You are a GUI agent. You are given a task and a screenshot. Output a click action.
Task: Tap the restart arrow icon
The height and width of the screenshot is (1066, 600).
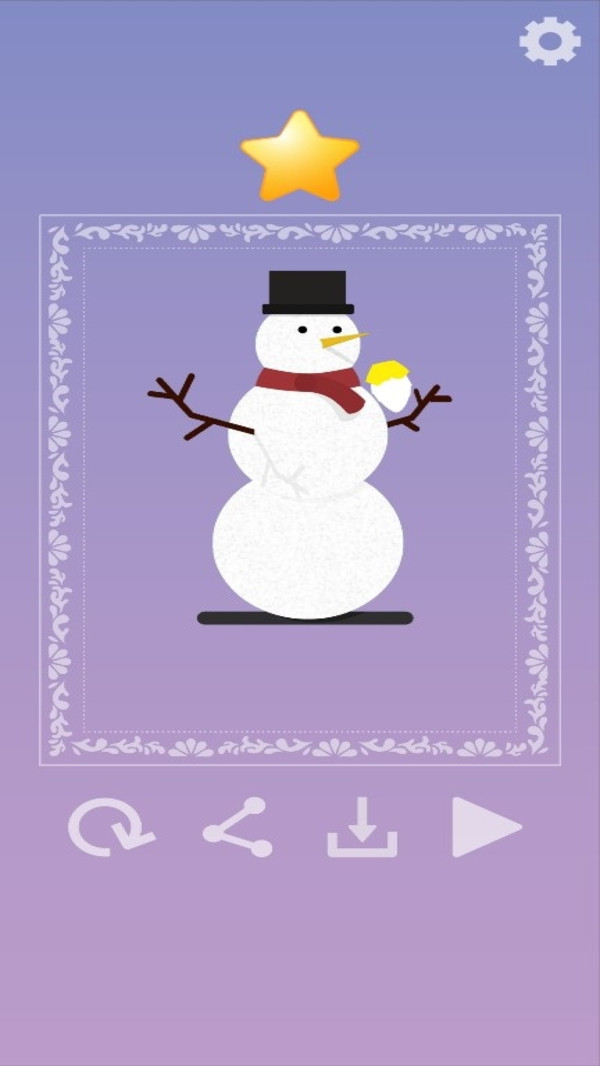109,828
